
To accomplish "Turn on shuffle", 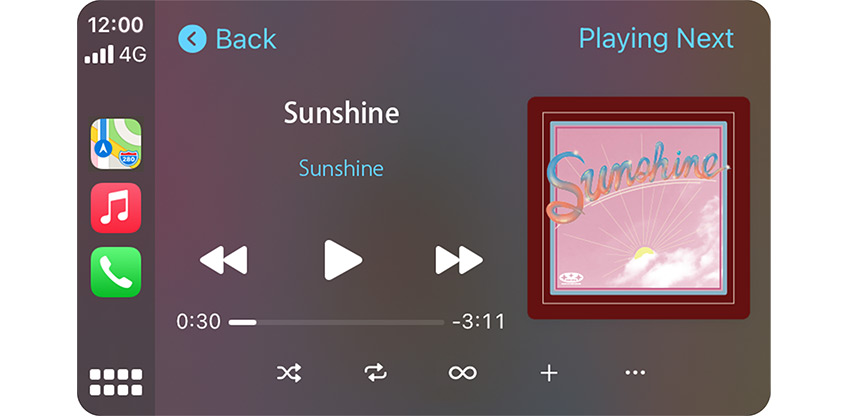I will (288, 373).
